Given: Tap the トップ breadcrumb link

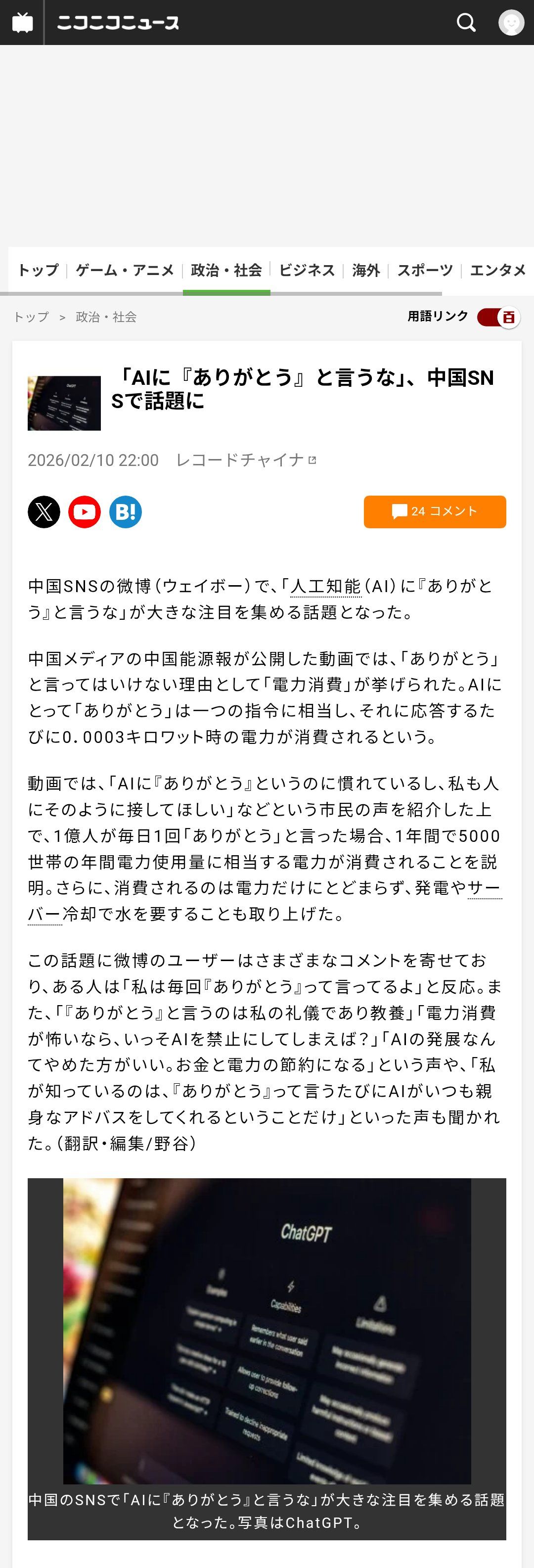Looking at the screenshot, I should [x=31, y=317].
